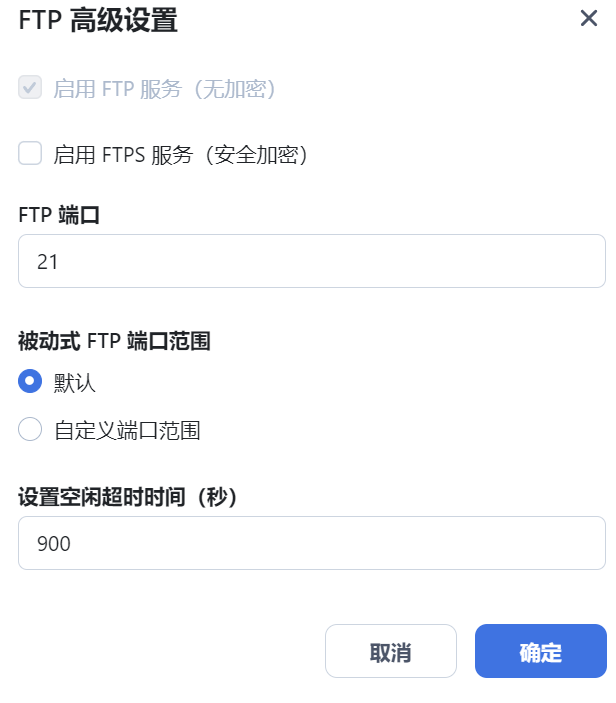Screen dimensions: 616x703
Task: Edit the 设置空闲超时时间 field
Action: coord(311,543)
